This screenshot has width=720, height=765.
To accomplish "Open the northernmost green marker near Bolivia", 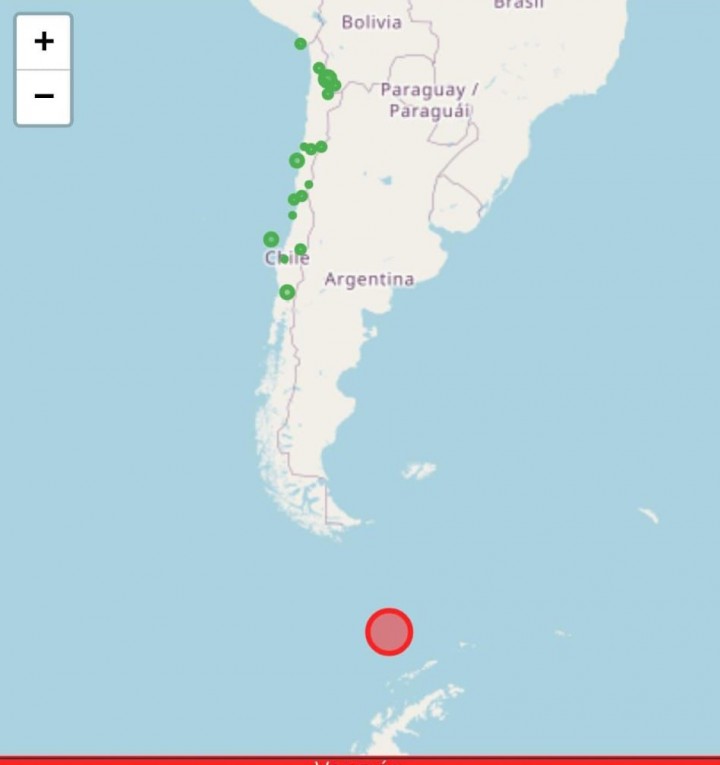I will point(300,44).
